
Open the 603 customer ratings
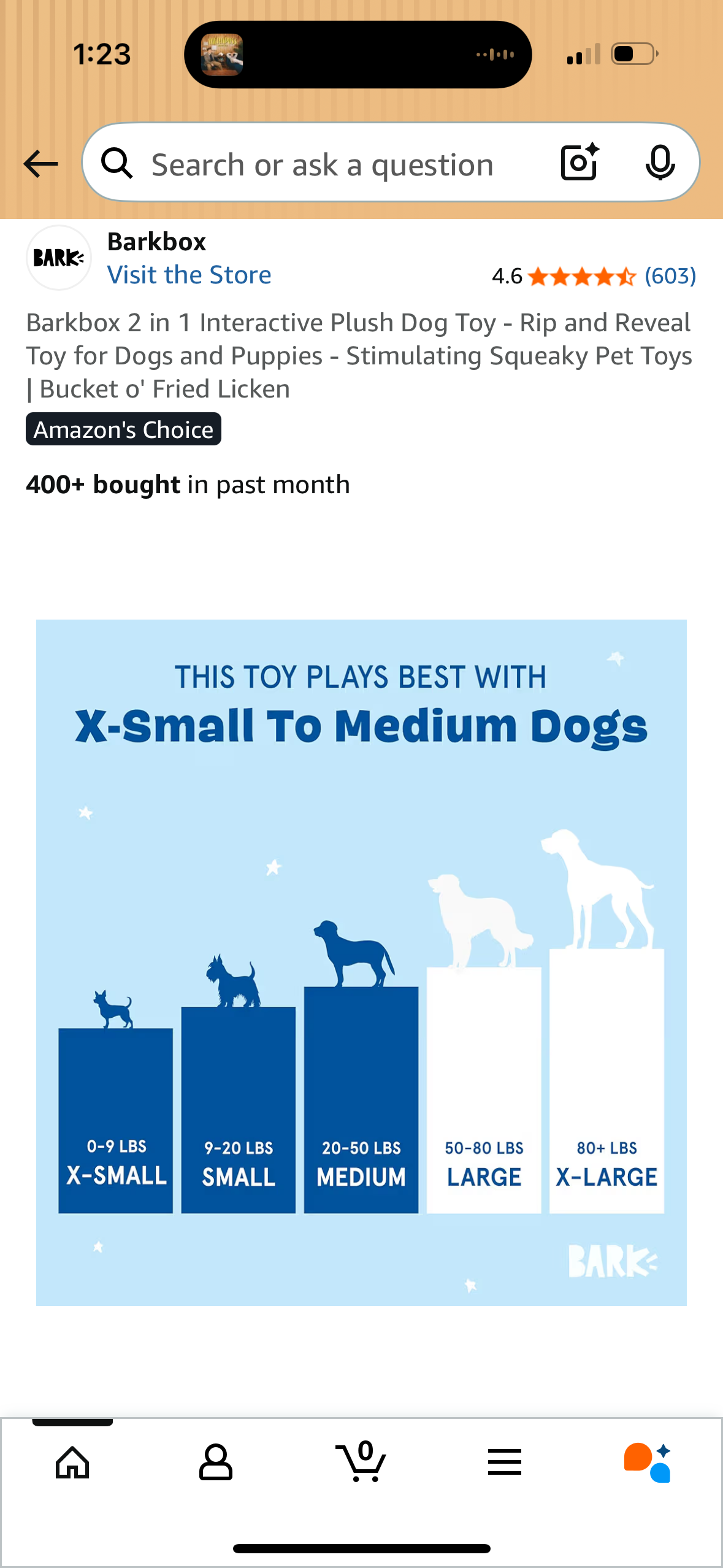pyautogui.click(x=670, y=276)
